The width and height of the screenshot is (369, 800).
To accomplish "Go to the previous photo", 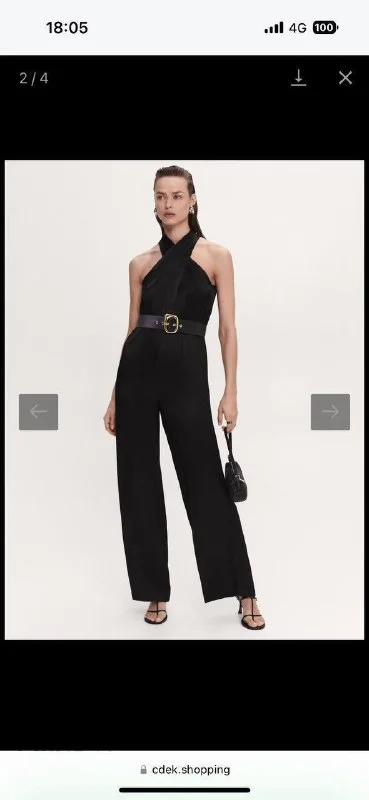I will tap(39, 412).
